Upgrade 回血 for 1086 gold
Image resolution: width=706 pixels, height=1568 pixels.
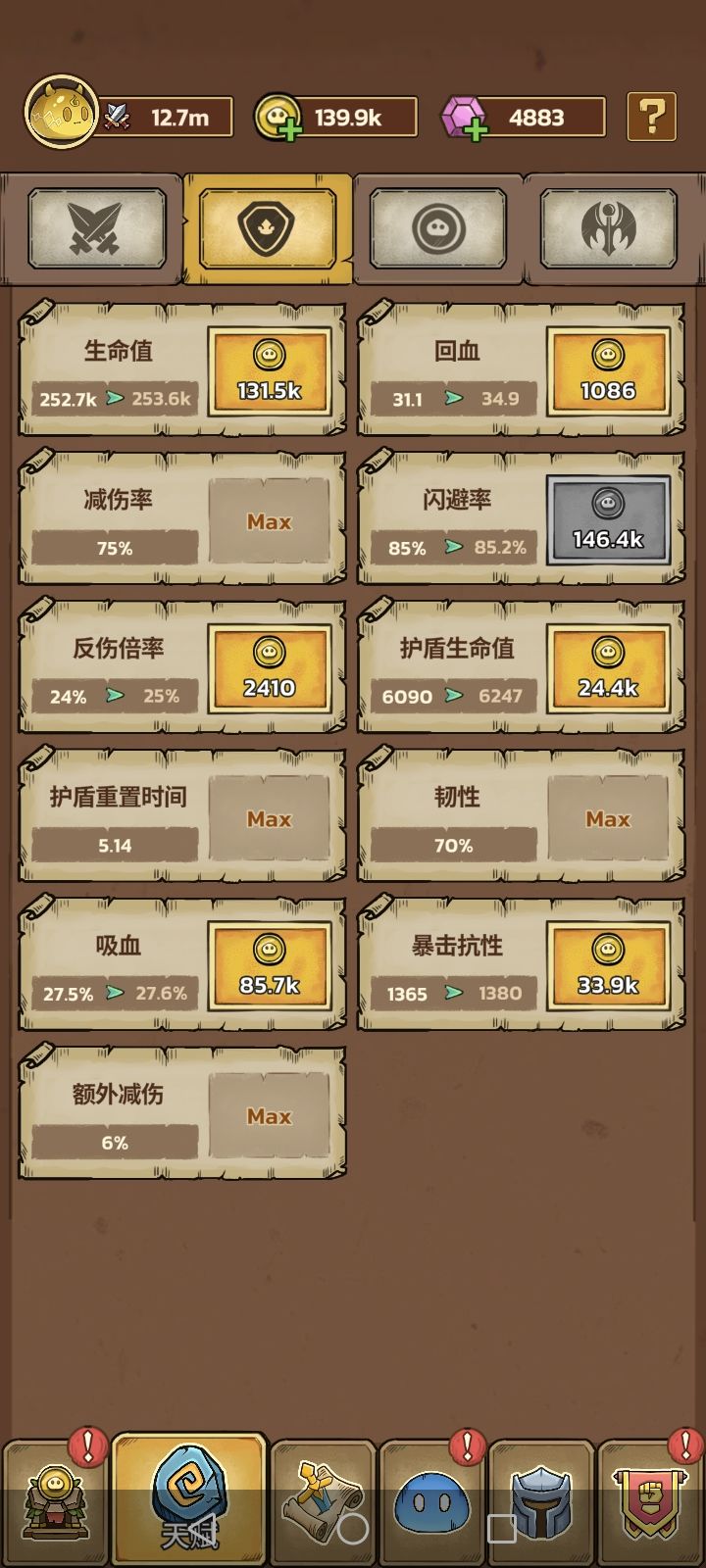[610, 372]
